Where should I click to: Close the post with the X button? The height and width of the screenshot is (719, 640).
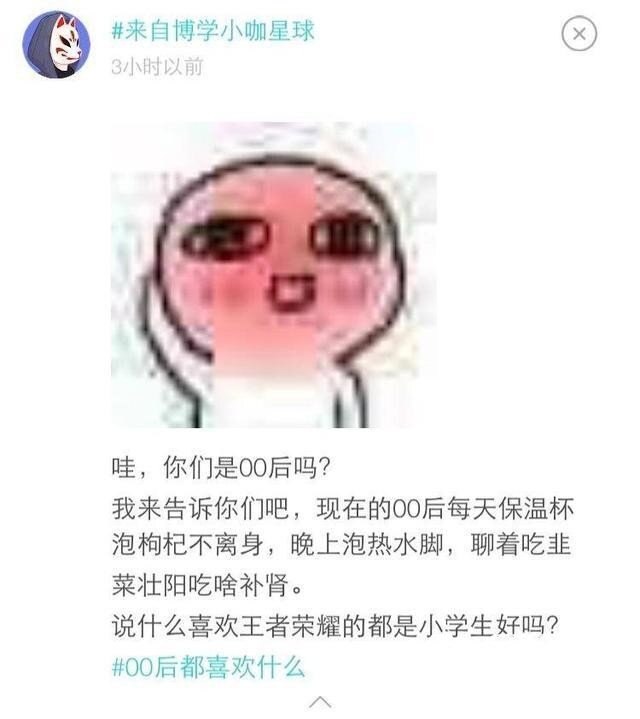coord(578,35)
